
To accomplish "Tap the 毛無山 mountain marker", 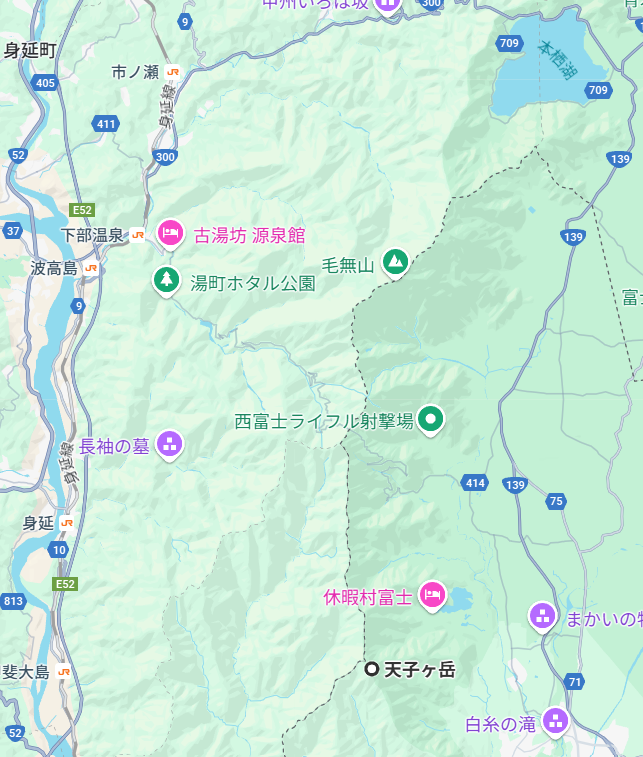I will tap(395, 263).
